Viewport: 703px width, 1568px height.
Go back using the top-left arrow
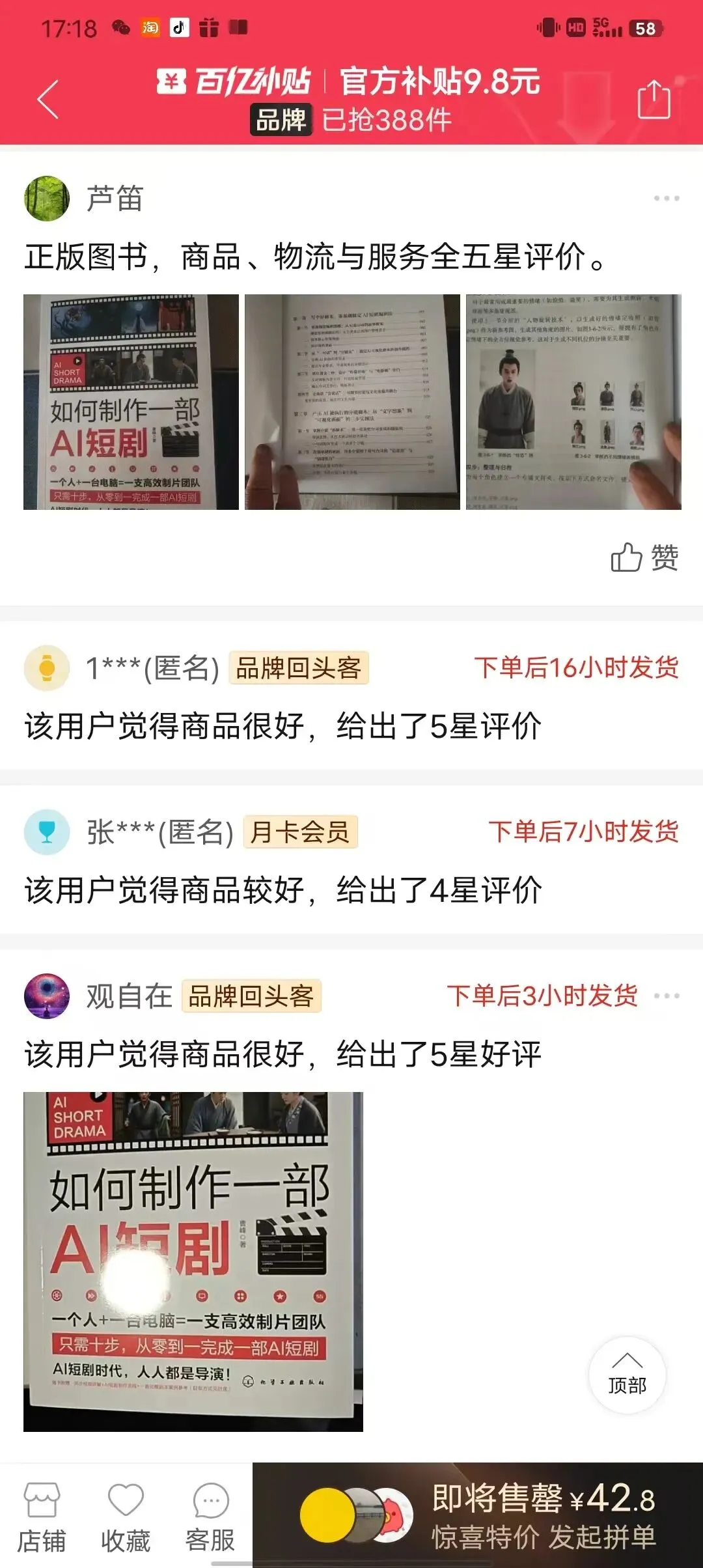pos(48,100)
